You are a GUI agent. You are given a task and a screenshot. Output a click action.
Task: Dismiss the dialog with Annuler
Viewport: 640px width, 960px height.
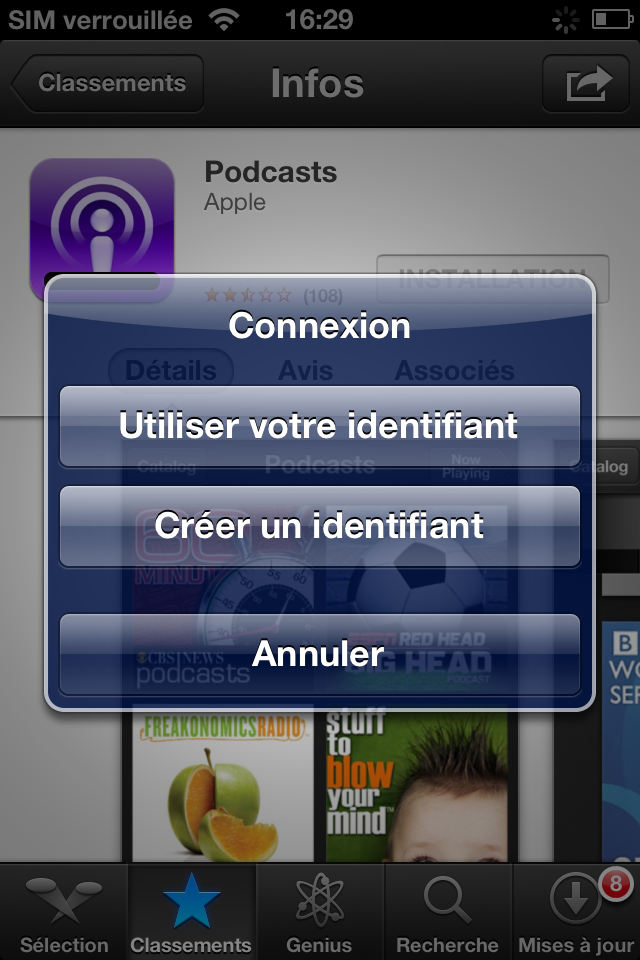[320, 654]
